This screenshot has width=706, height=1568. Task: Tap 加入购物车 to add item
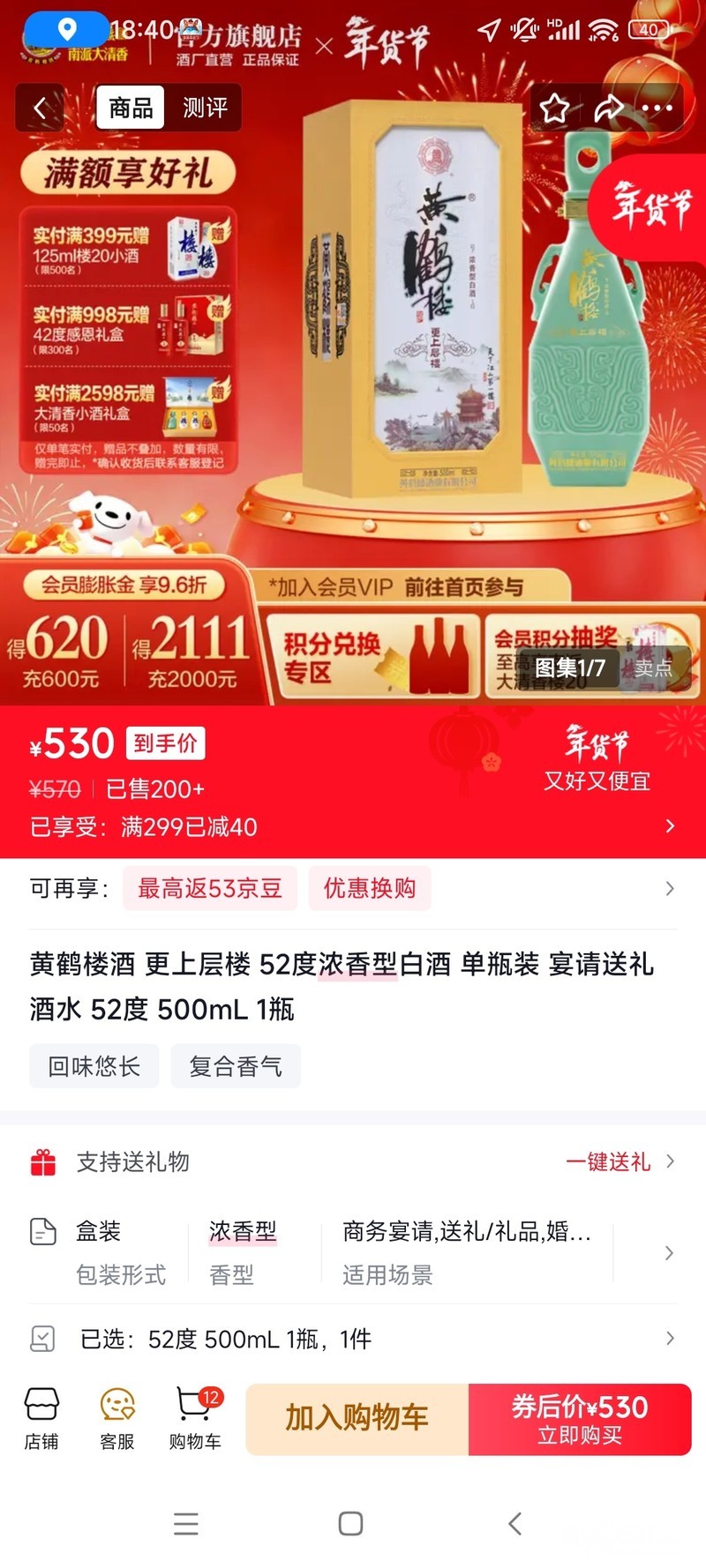357,1418
